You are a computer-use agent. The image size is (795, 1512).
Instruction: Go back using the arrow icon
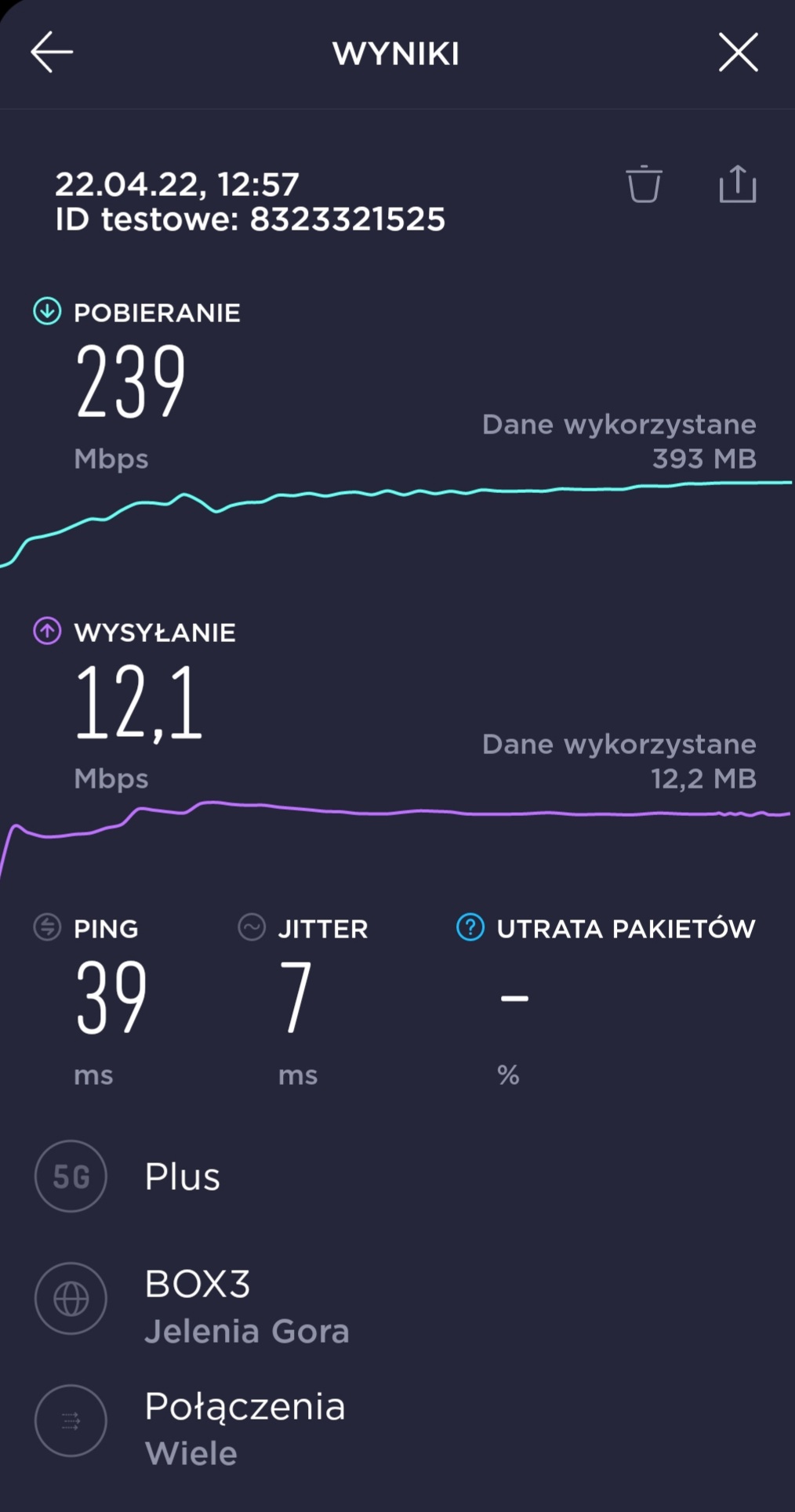click(52, 53)
